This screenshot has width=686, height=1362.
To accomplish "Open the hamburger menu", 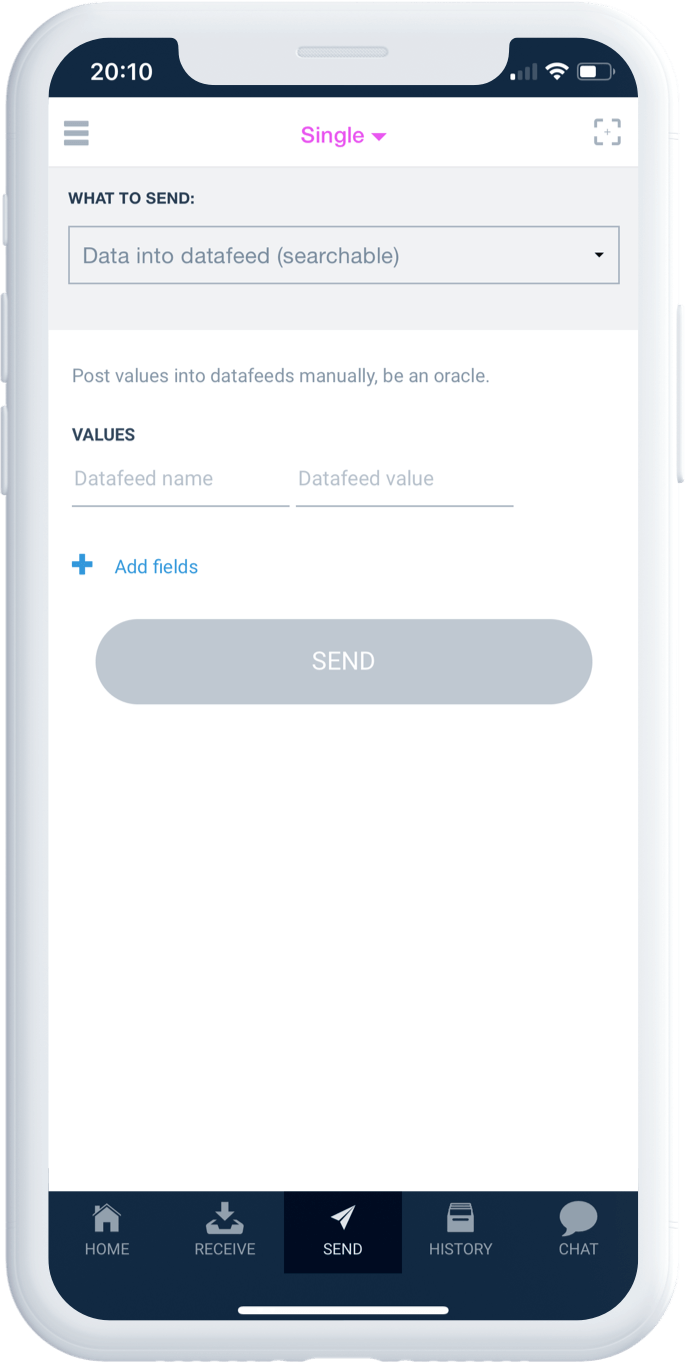I will click(x=76, y=133).
